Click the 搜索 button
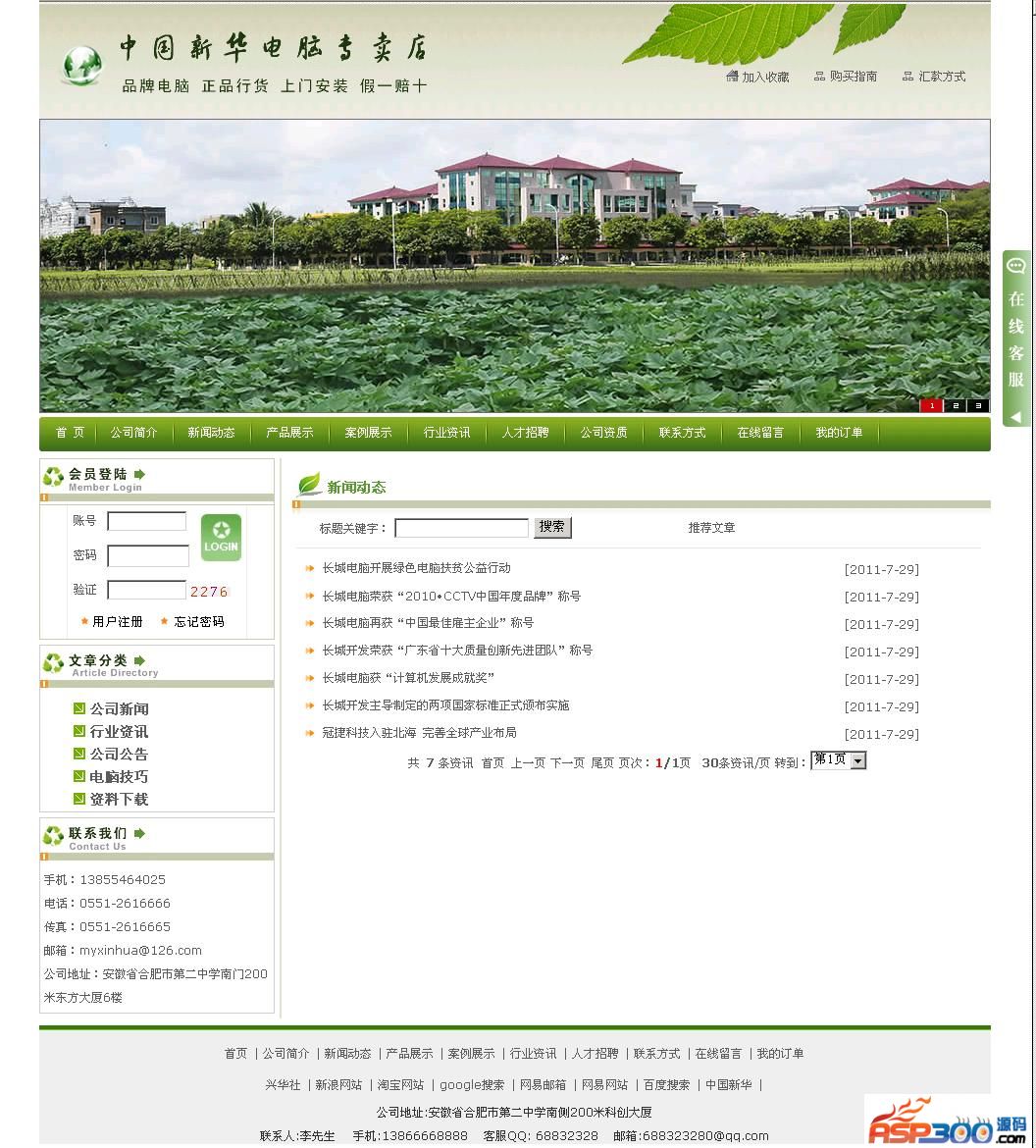The width and height of the screenshot is (1036, 1148). (x=552, y=527)
